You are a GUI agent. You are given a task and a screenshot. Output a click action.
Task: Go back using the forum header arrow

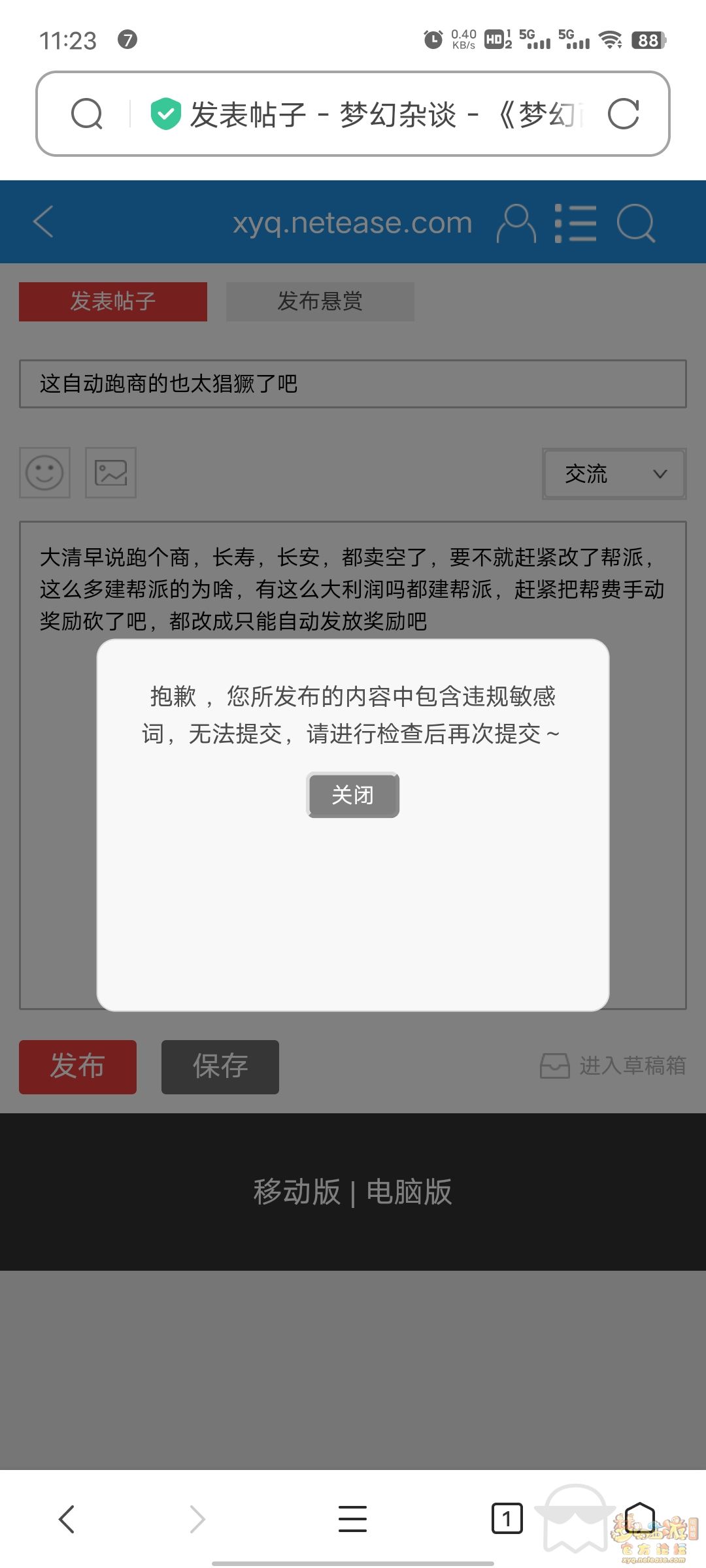coord(43,222)
